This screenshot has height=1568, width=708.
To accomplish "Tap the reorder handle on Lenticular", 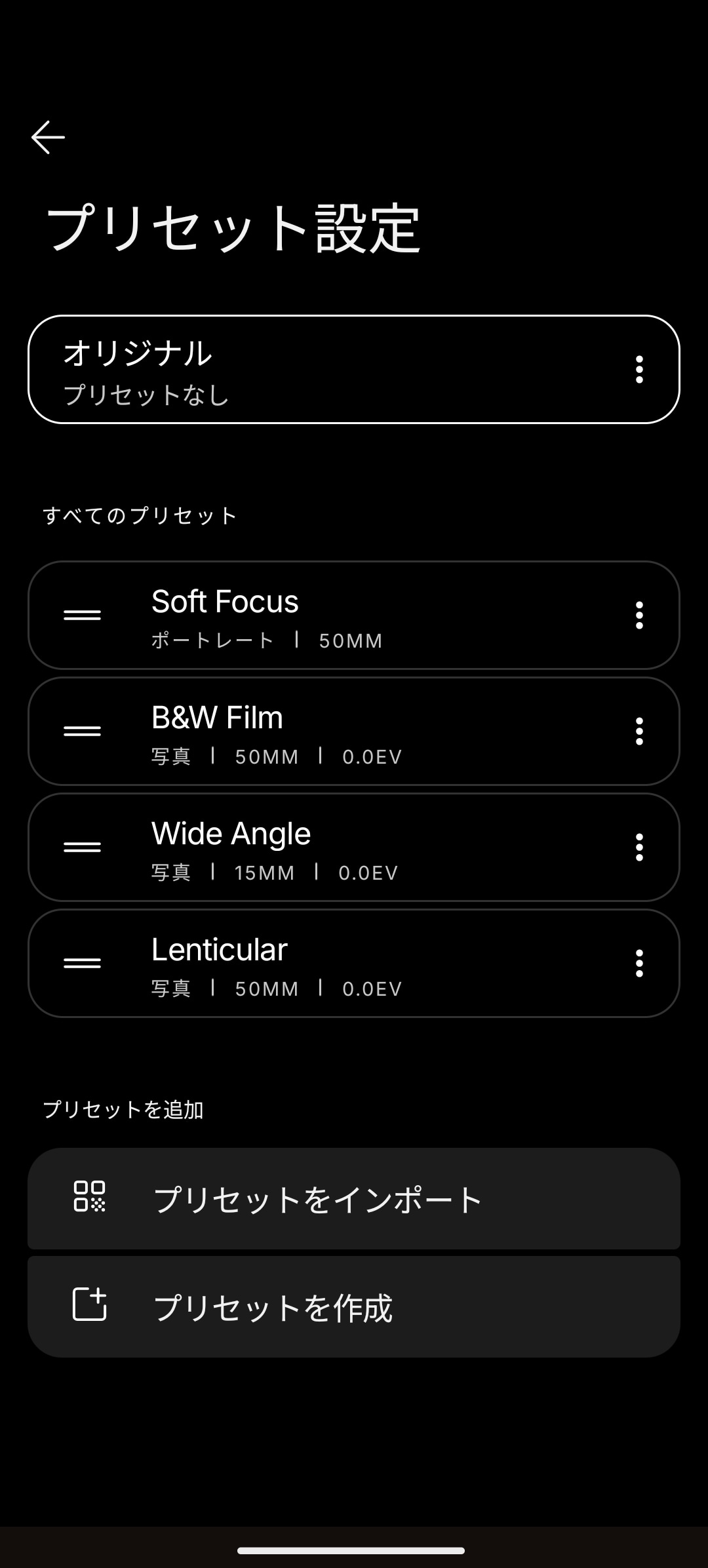I will tap(82, 963).
